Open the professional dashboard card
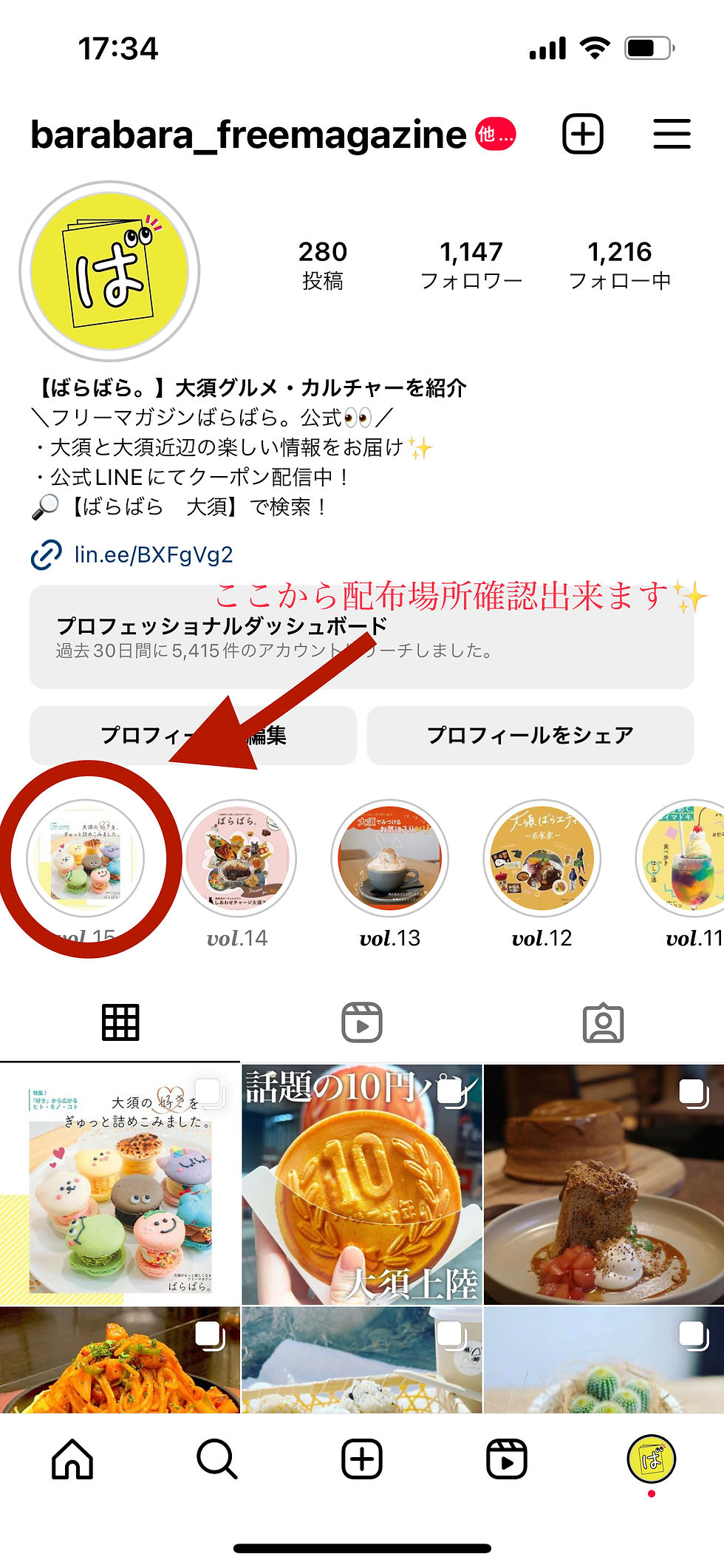724x1568 pixels. 362,637
